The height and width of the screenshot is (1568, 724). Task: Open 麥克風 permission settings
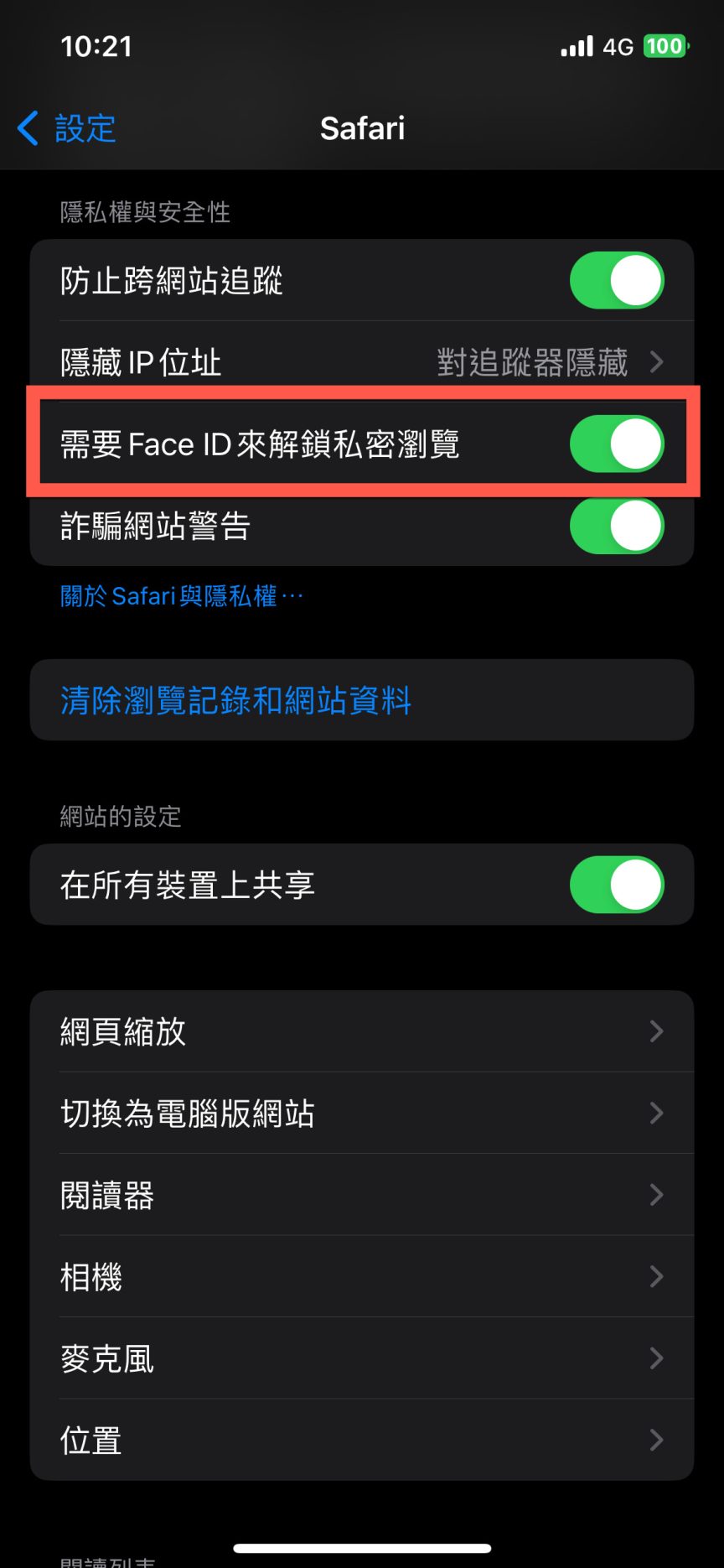click(362, 1358)
